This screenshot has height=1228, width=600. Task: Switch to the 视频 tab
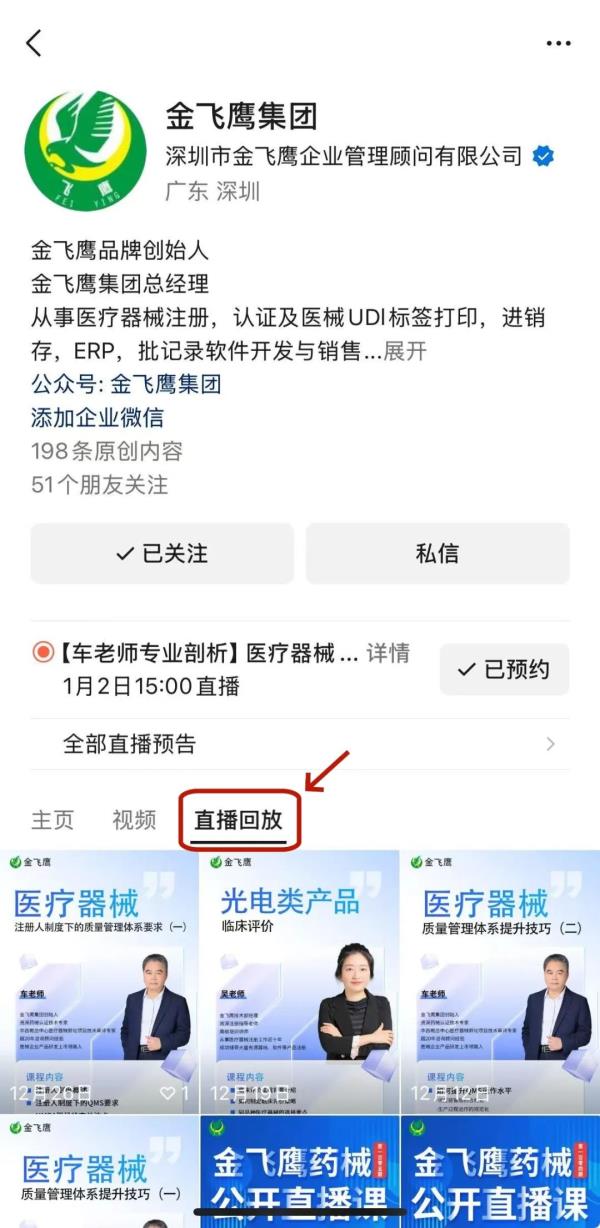(x=134, y=820)
